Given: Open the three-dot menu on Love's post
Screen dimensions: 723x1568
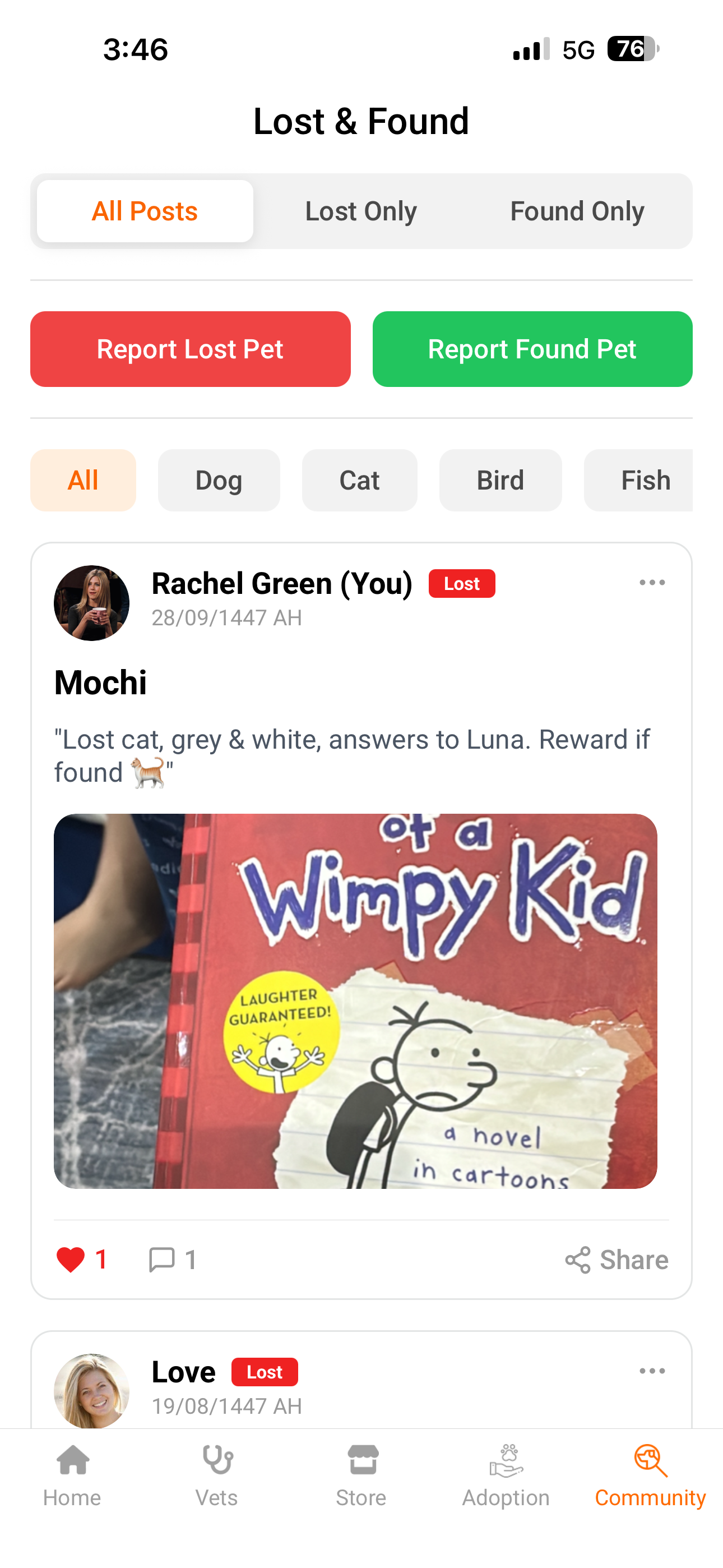Looking at the screenshot, I should tap(652, 1371).
